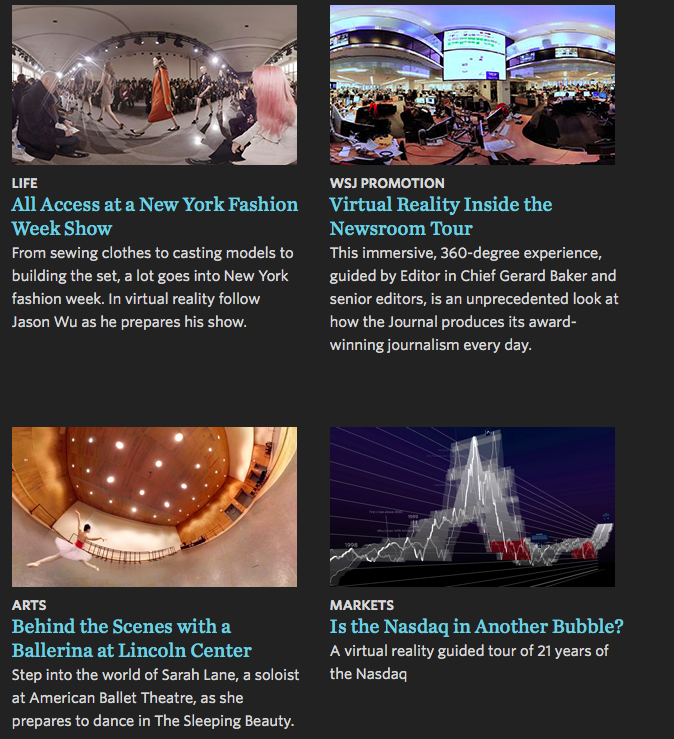This screenshot has height=739, width=674.
Task: Open 'All Access at a New York Fashion Week Show' headline
Action: tap(154, 216)
